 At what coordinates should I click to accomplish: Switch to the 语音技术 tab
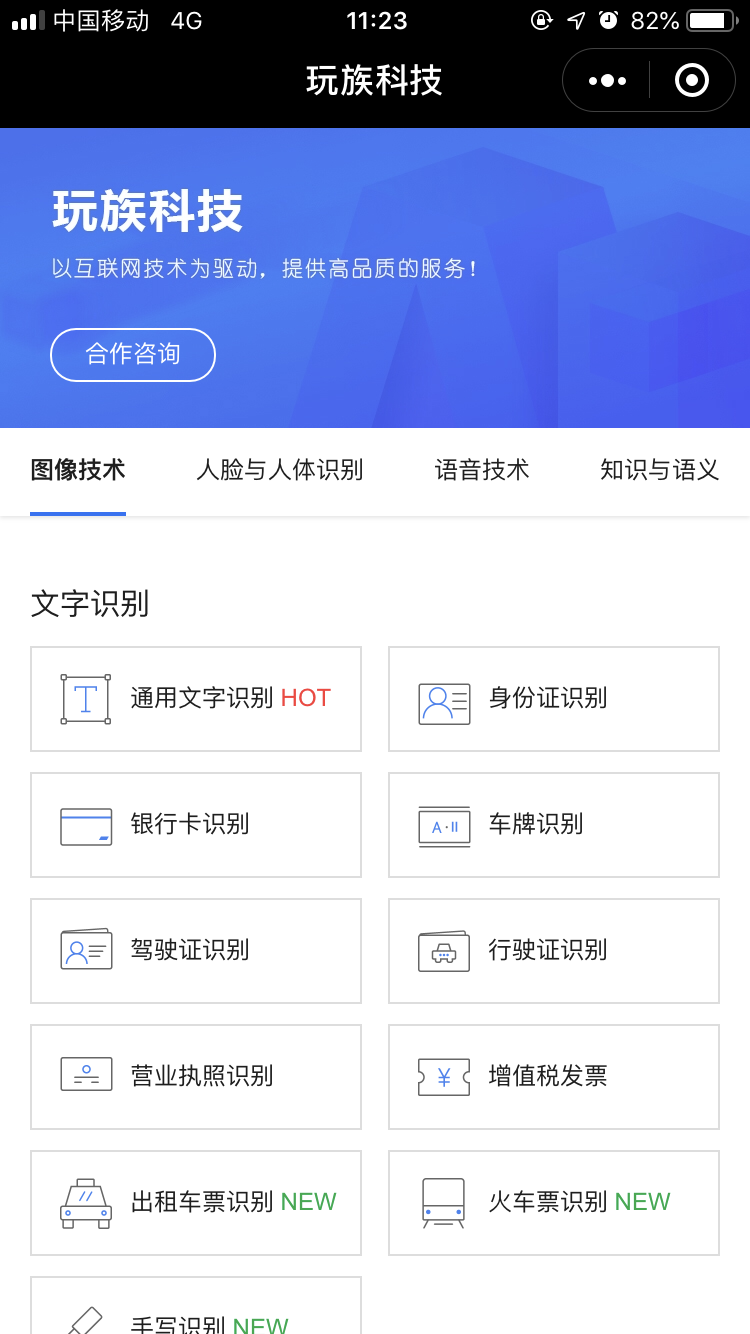tap(482, 470)
